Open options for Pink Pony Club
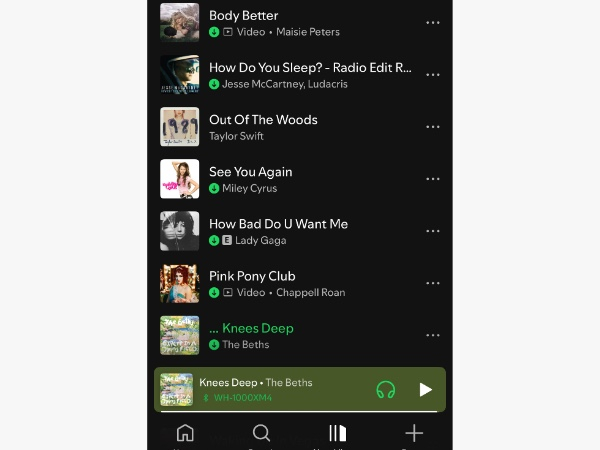 point(433,283)
